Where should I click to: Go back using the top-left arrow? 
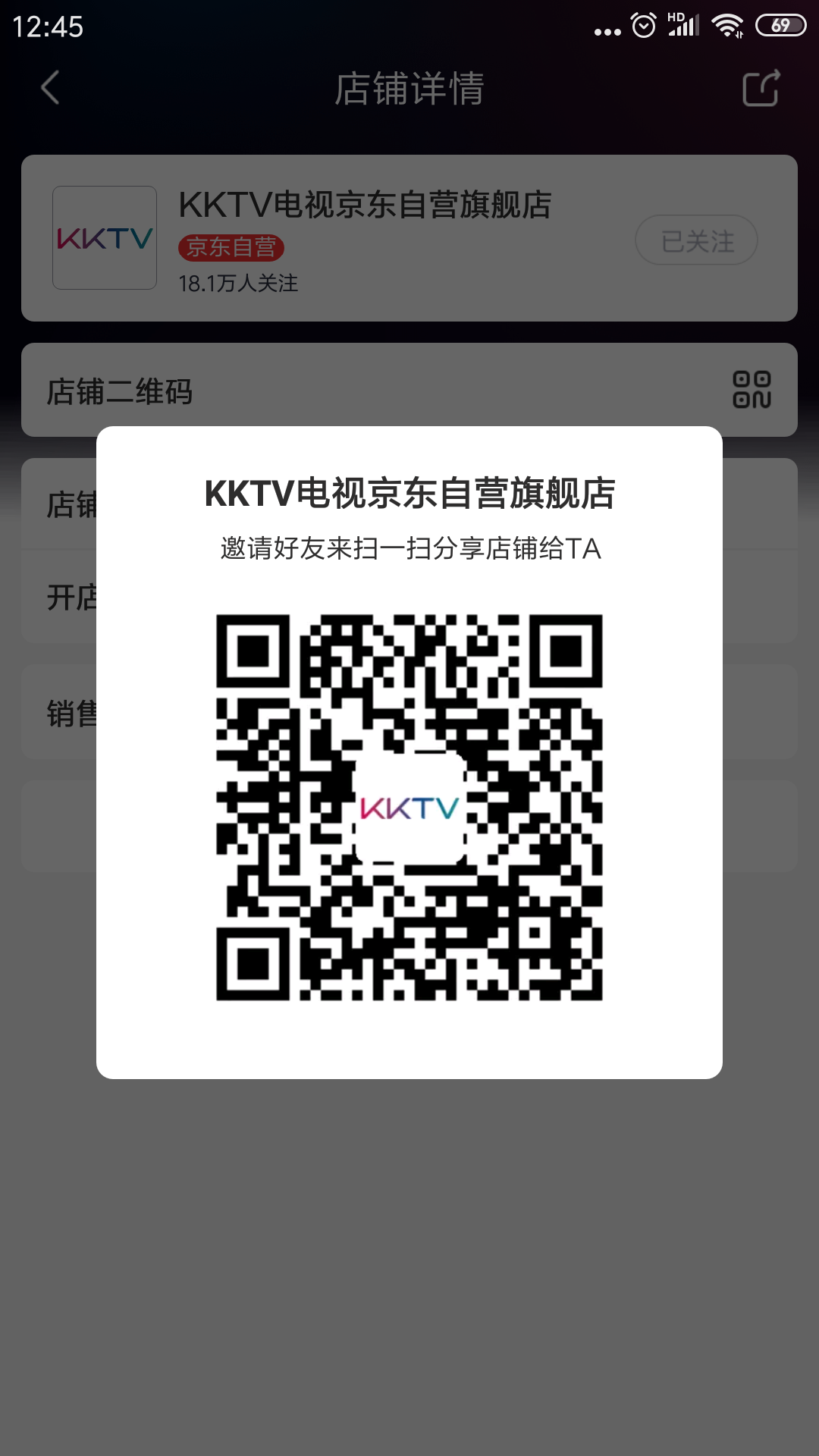[50, 88]
